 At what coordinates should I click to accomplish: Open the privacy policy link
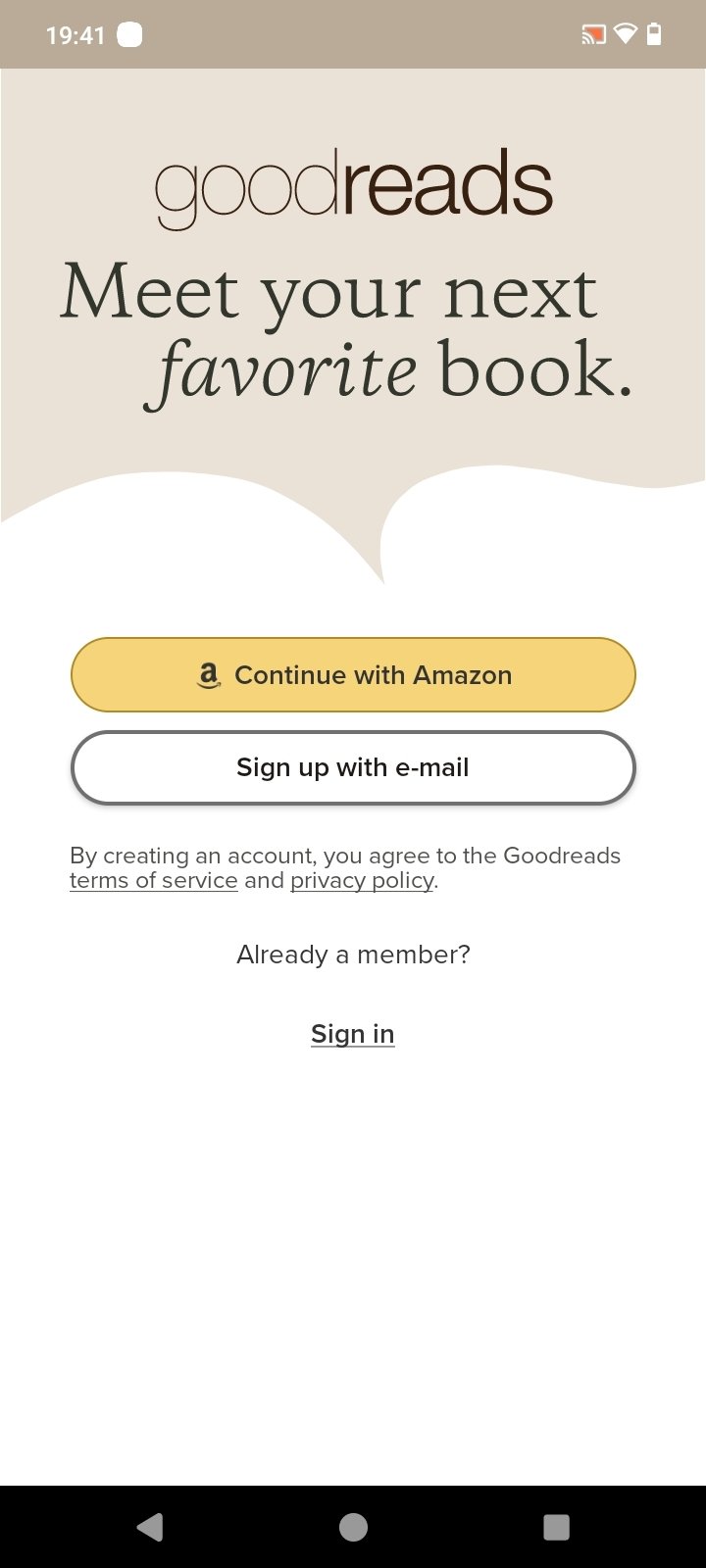361,880
